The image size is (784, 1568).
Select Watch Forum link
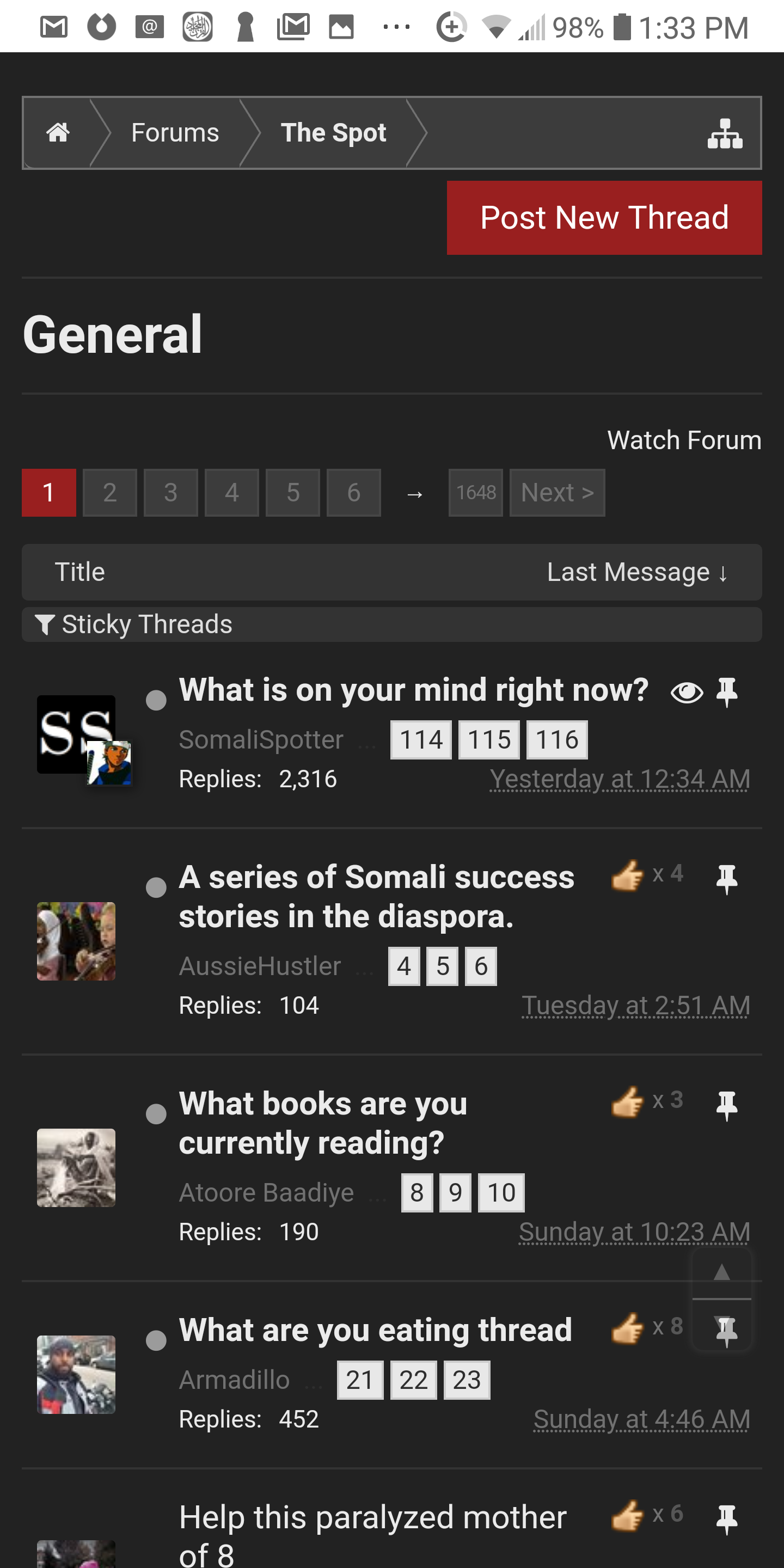(684, 440)
